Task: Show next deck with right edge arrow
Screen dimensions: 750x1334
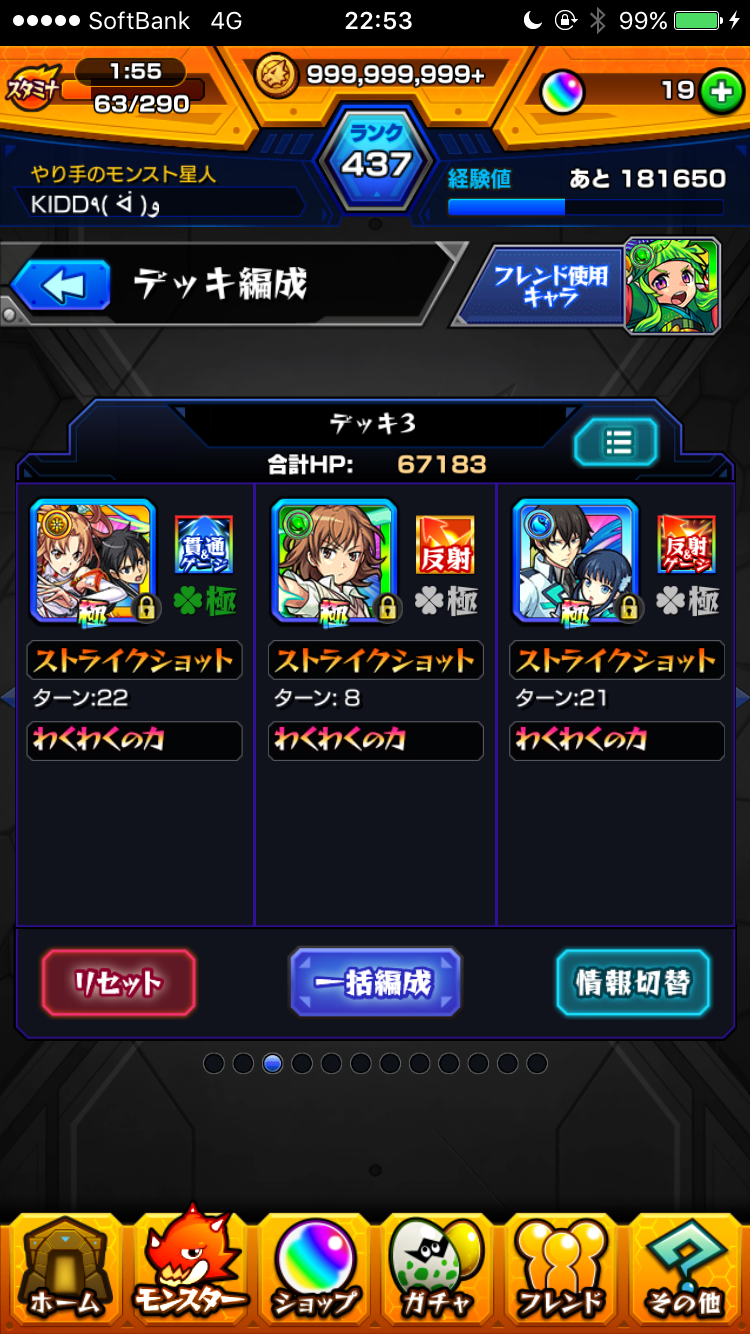Action: tap(742, 697)
